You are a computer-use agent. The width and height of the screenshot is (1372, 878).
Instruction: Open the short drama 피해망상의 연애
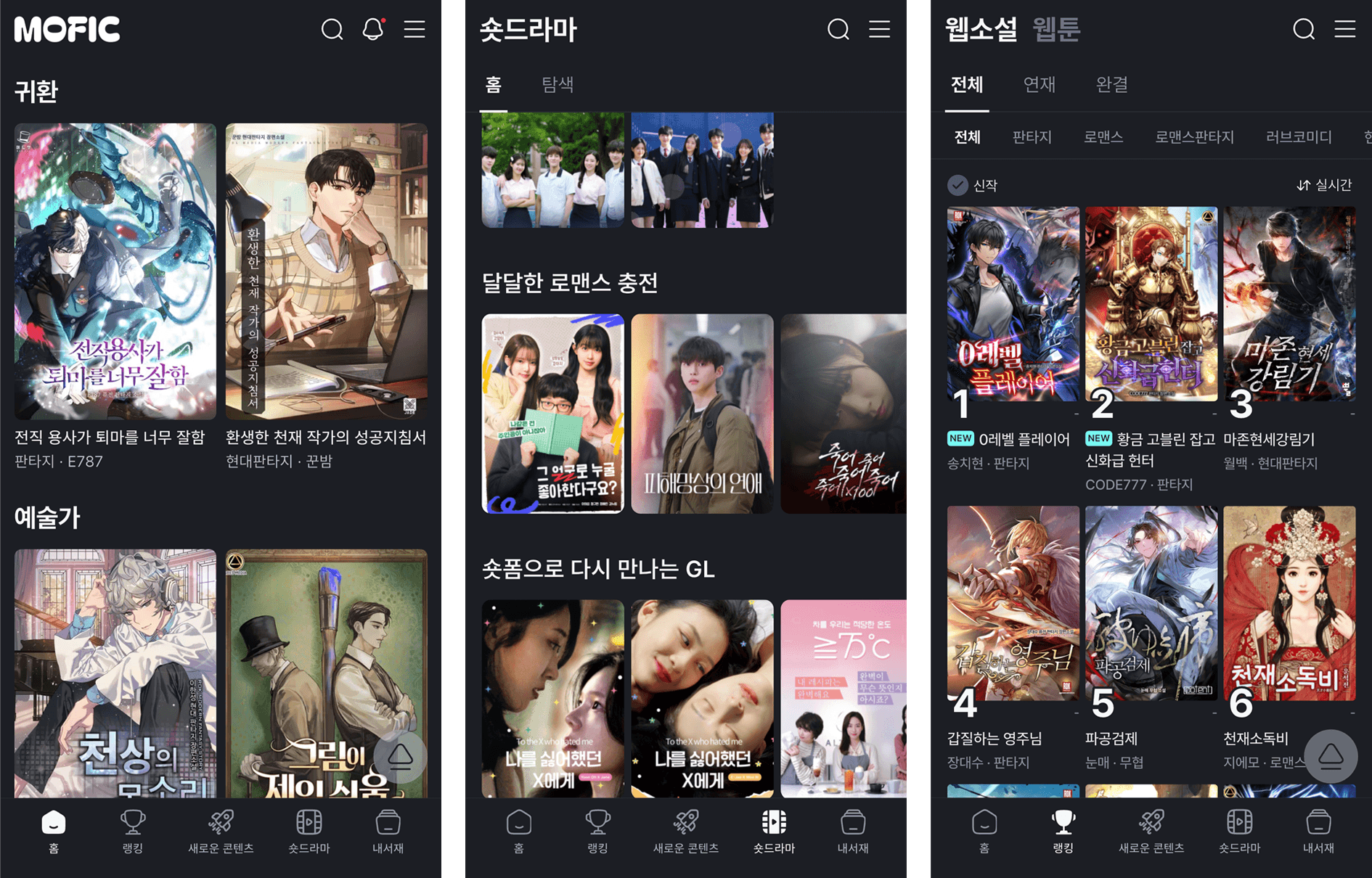point(702,414)
